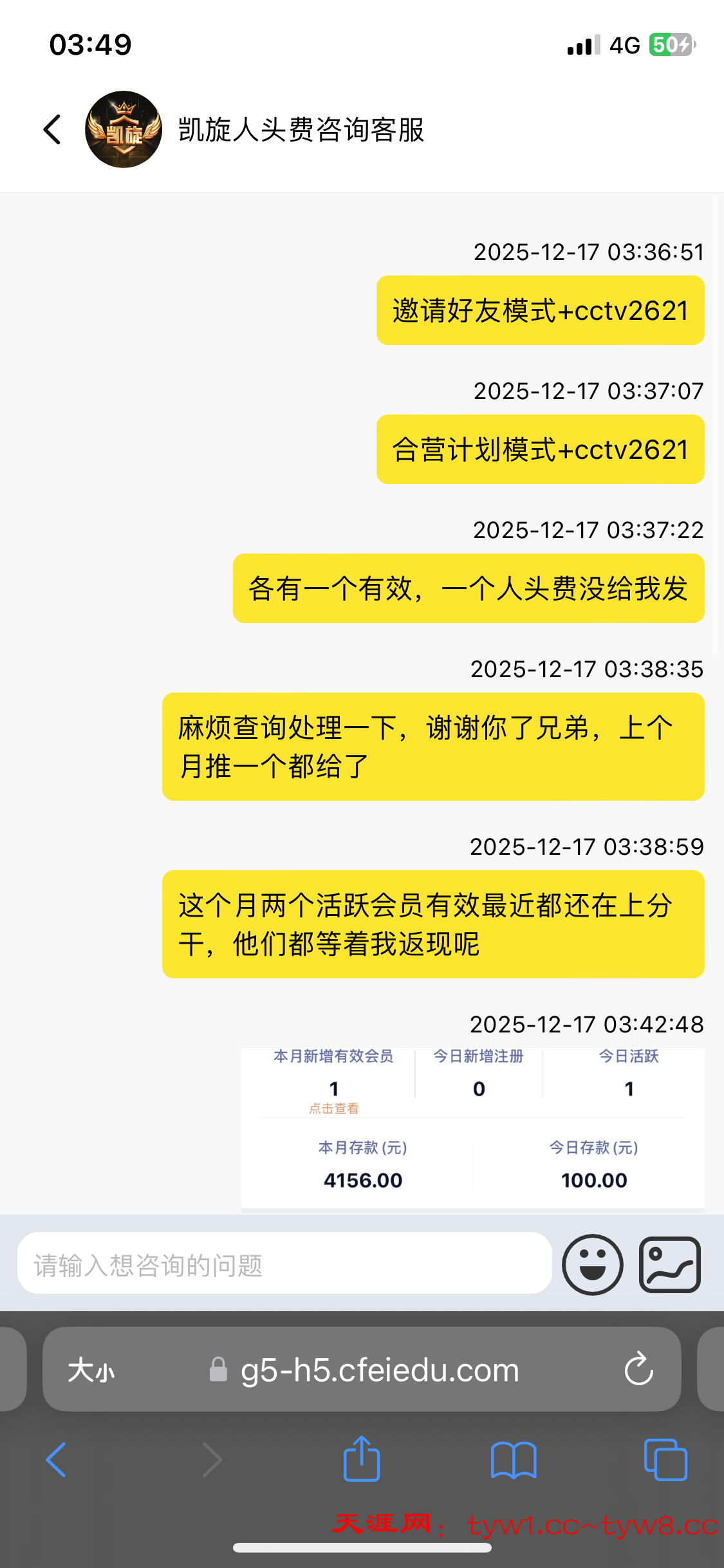The width and height of the screenshot is (724, 1568).
Task: Tap the battery charging indicator
Action: pyautogui.click(x=671, y=44)
